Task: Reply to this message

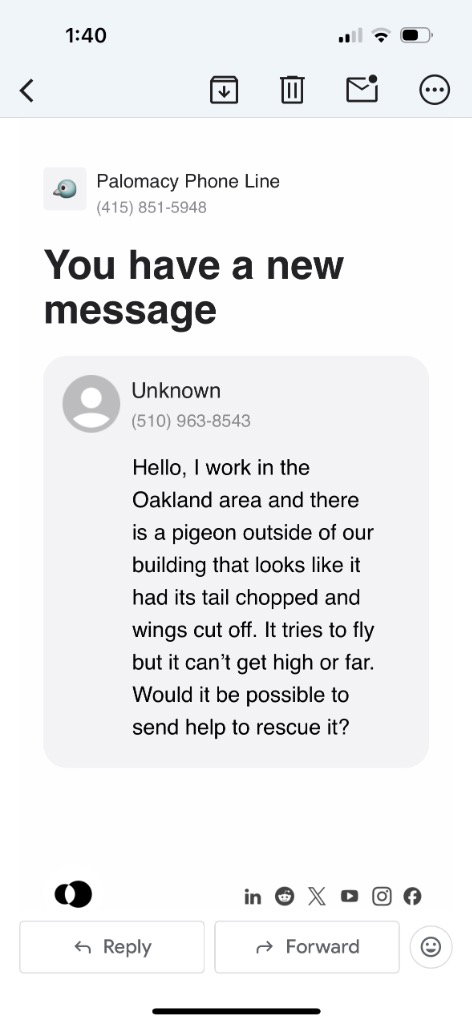Action: 112,946
